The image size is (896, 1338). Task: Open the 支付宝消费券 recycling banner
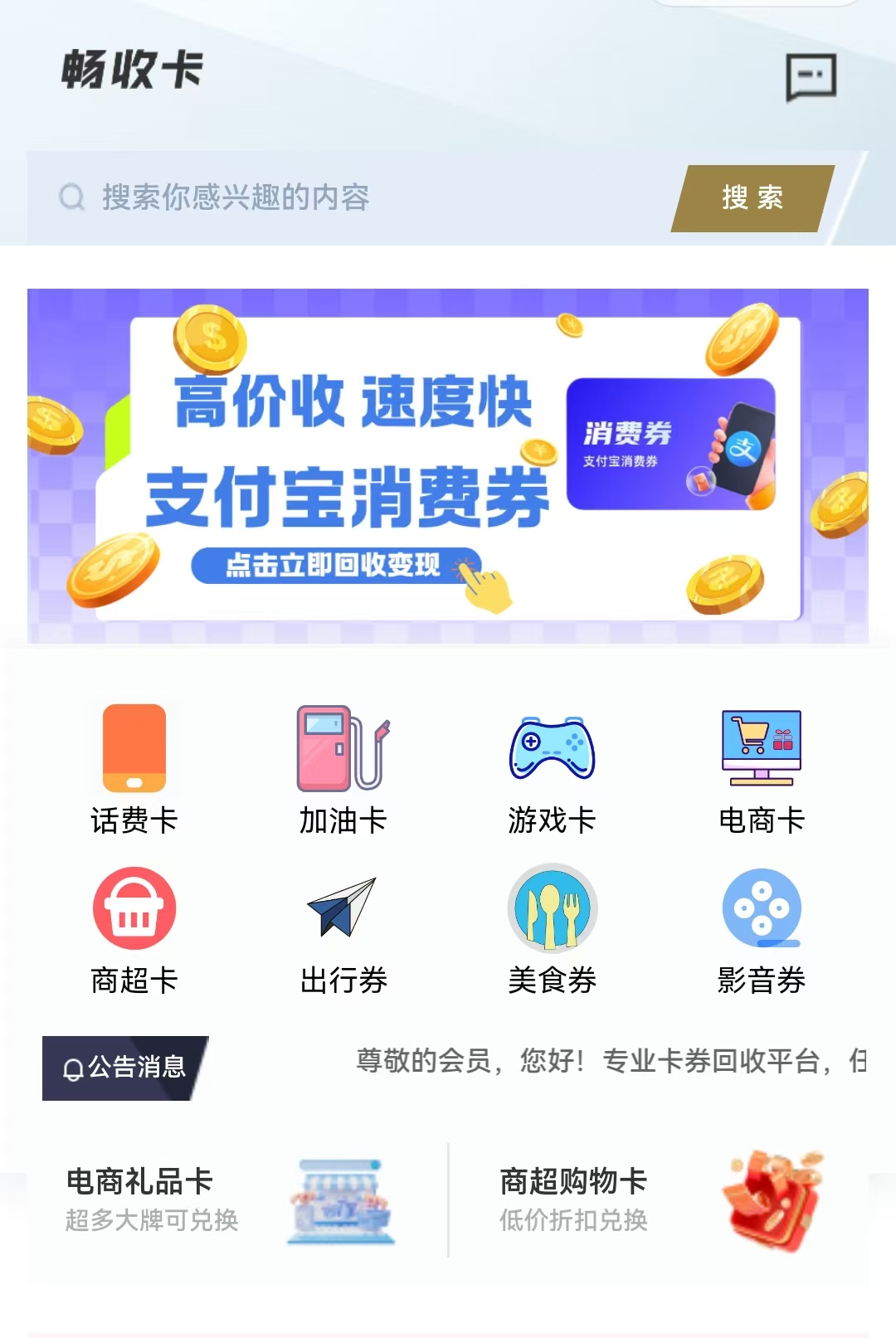[448, 465]
